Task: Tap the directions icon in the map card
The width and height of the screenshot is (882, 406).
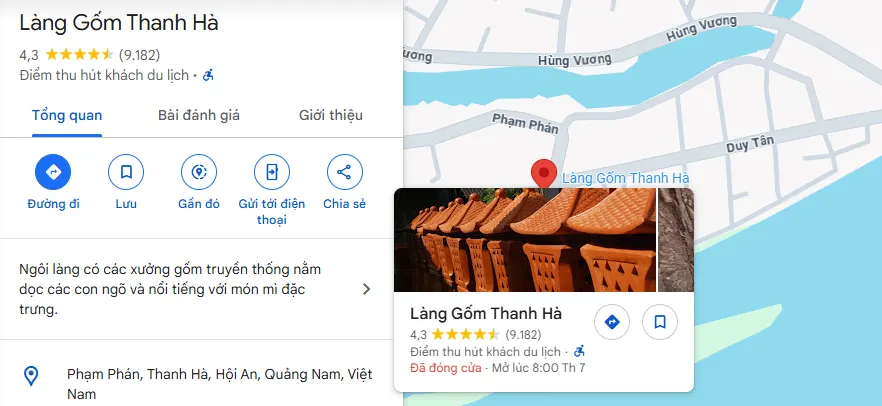Action: pos(612,322)
